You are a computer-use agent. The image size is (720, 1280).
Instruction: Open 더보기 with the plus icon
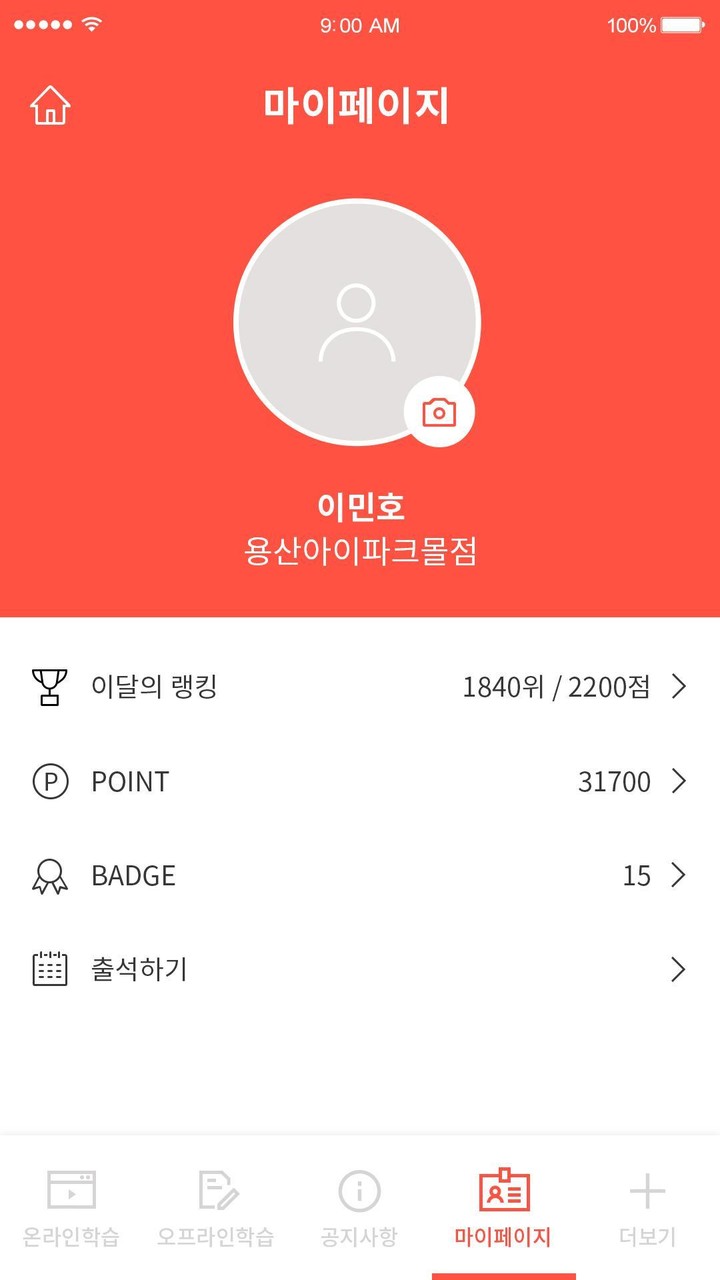(648, 1192)
